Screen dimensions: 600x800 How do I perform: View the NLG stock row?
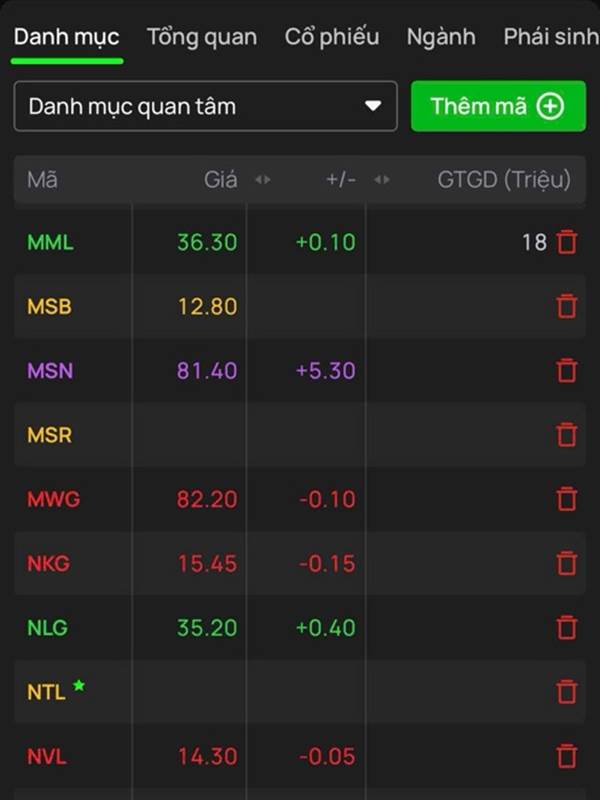click(x=49, y=628)
